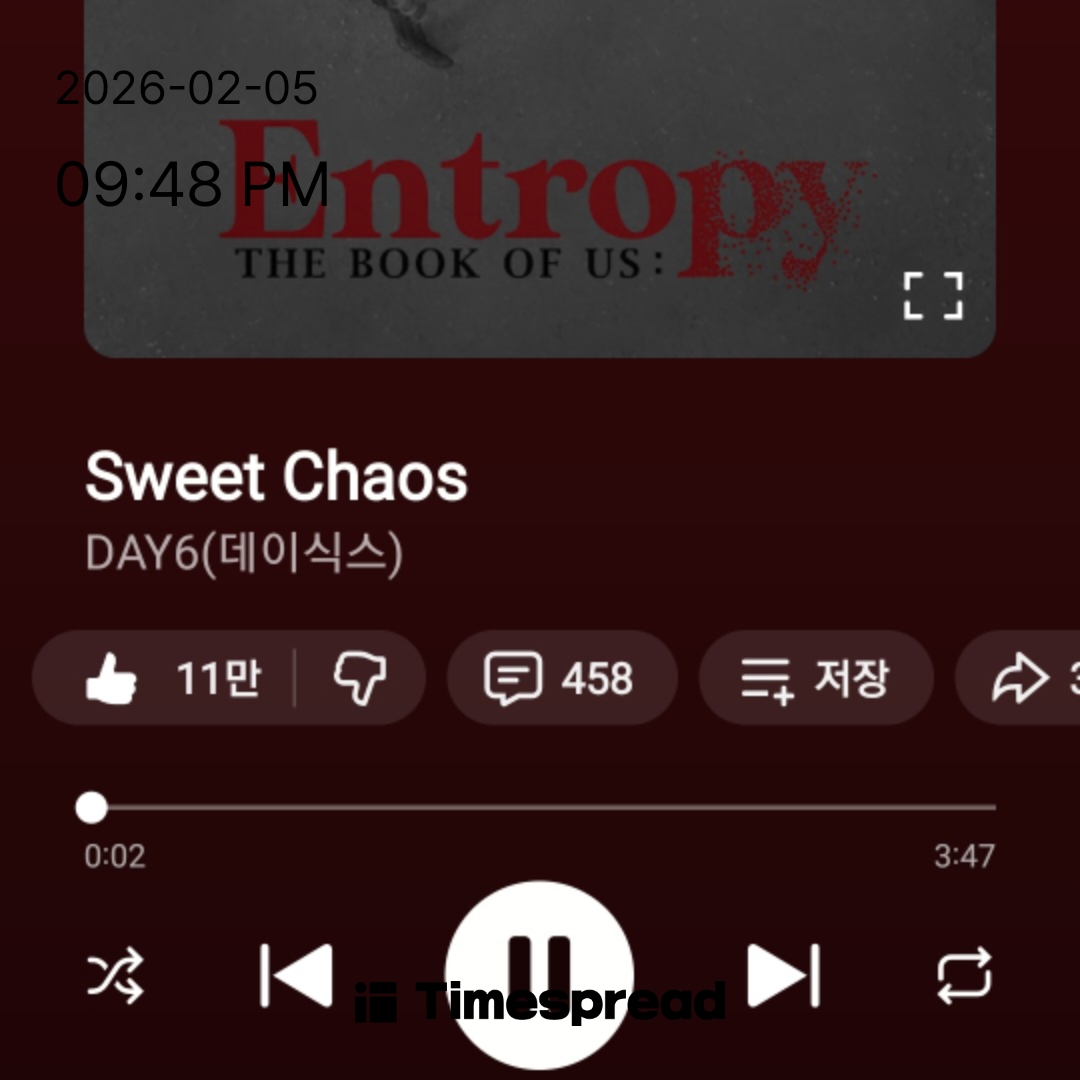Skip to the previous track
1080x1080 pixels.
click(x=296, y=975)
